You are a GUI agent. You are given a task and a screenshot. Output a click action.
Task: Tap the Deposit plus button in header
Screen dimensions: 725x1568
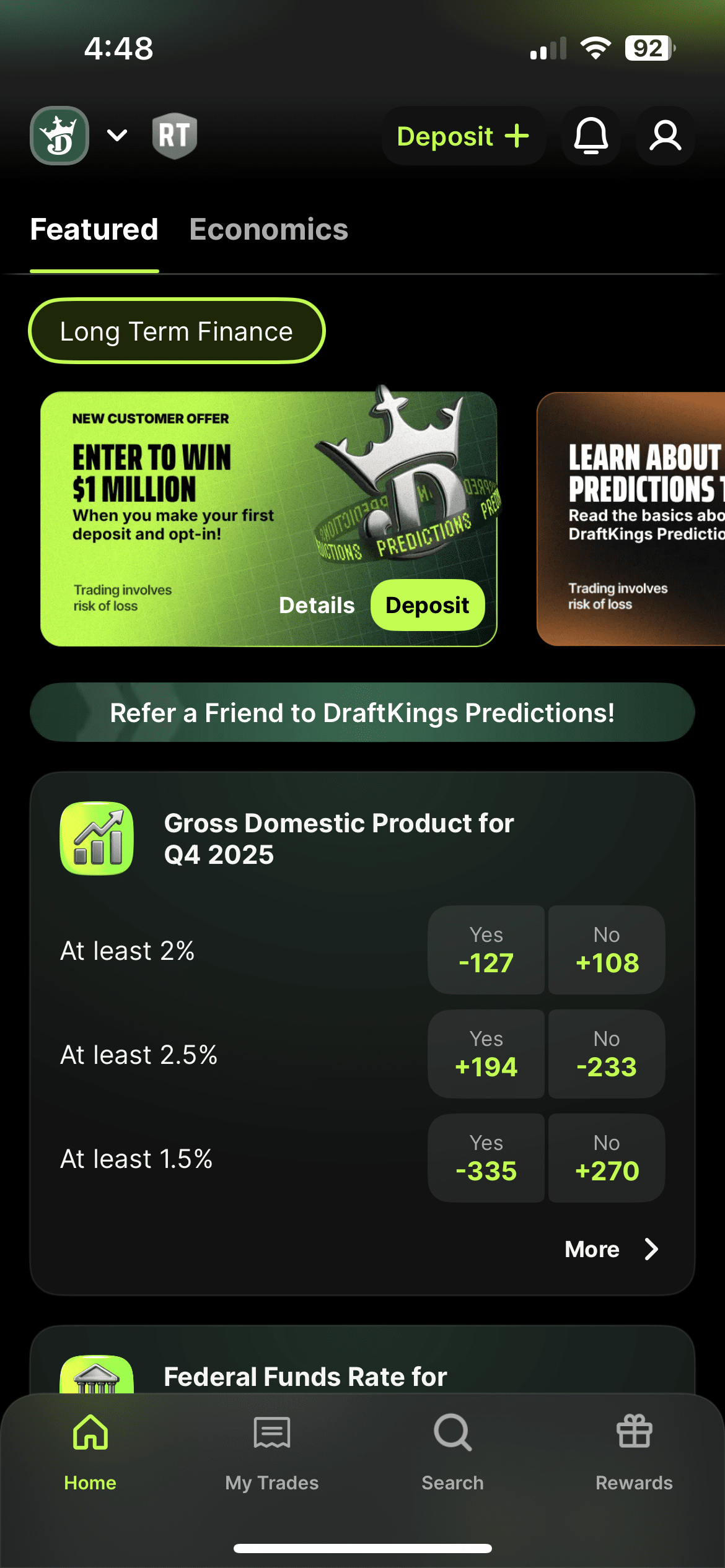[x=463, y=136]
